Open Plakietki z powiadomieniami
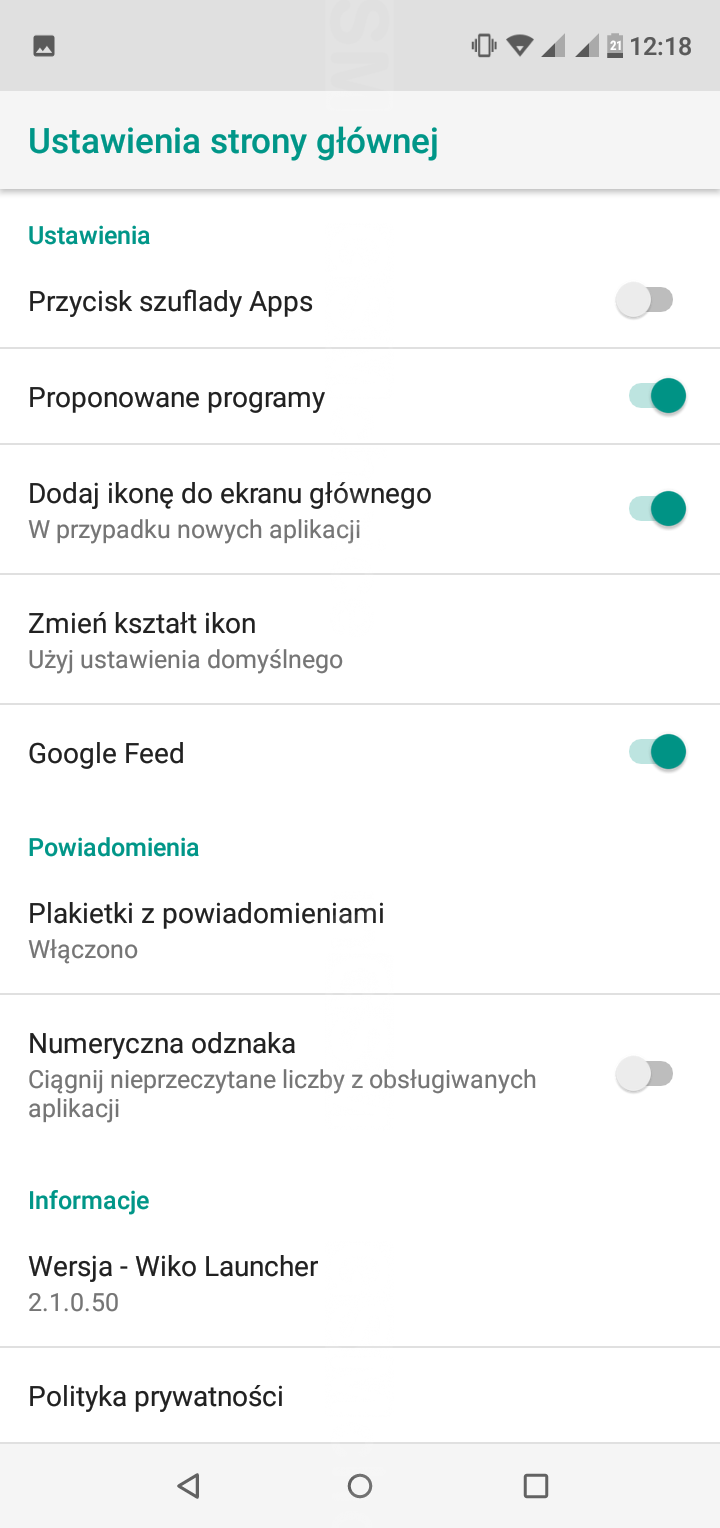720x1528 pixels. coord(360,929)
